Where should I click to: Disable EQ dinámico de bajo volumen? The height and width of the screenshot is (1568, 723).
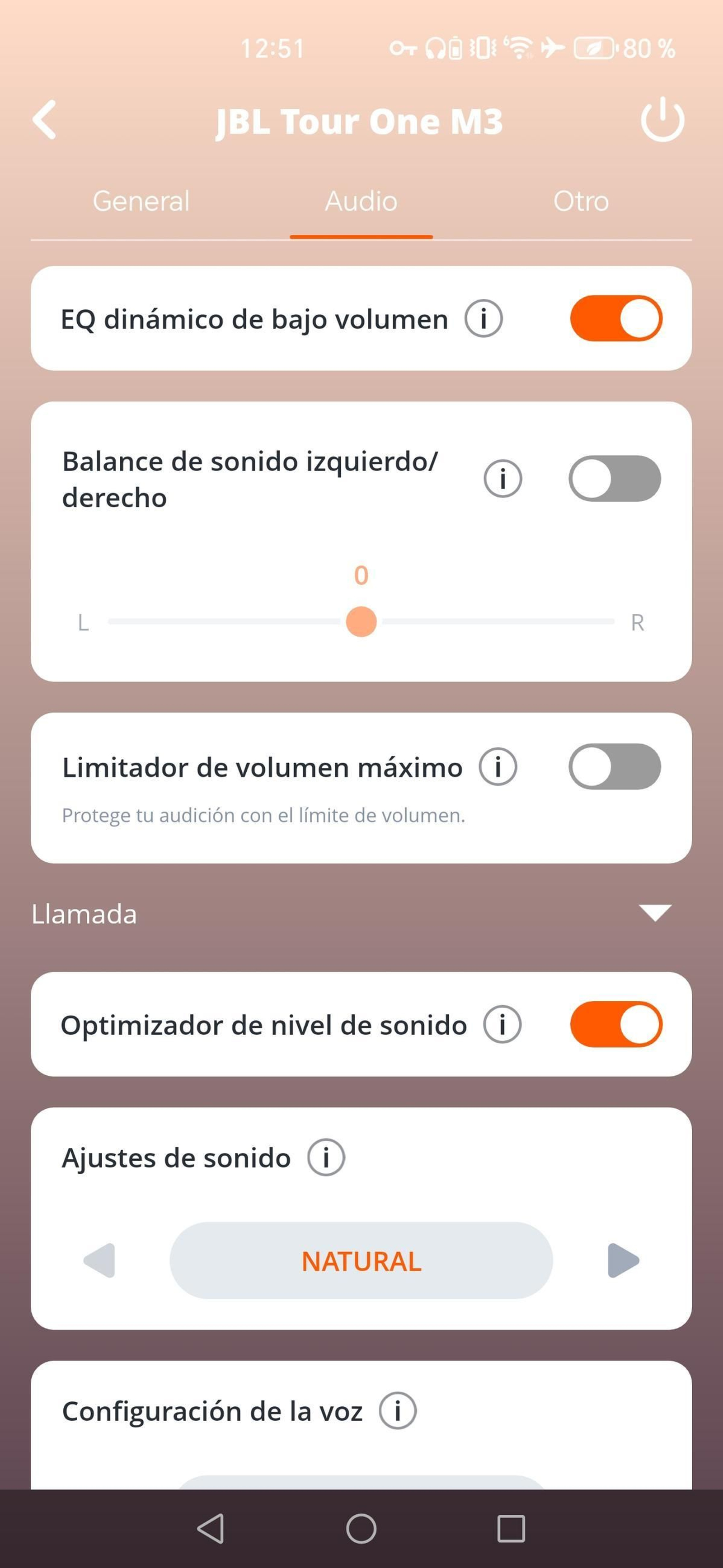pyautogui.click(x=616, y=318)
